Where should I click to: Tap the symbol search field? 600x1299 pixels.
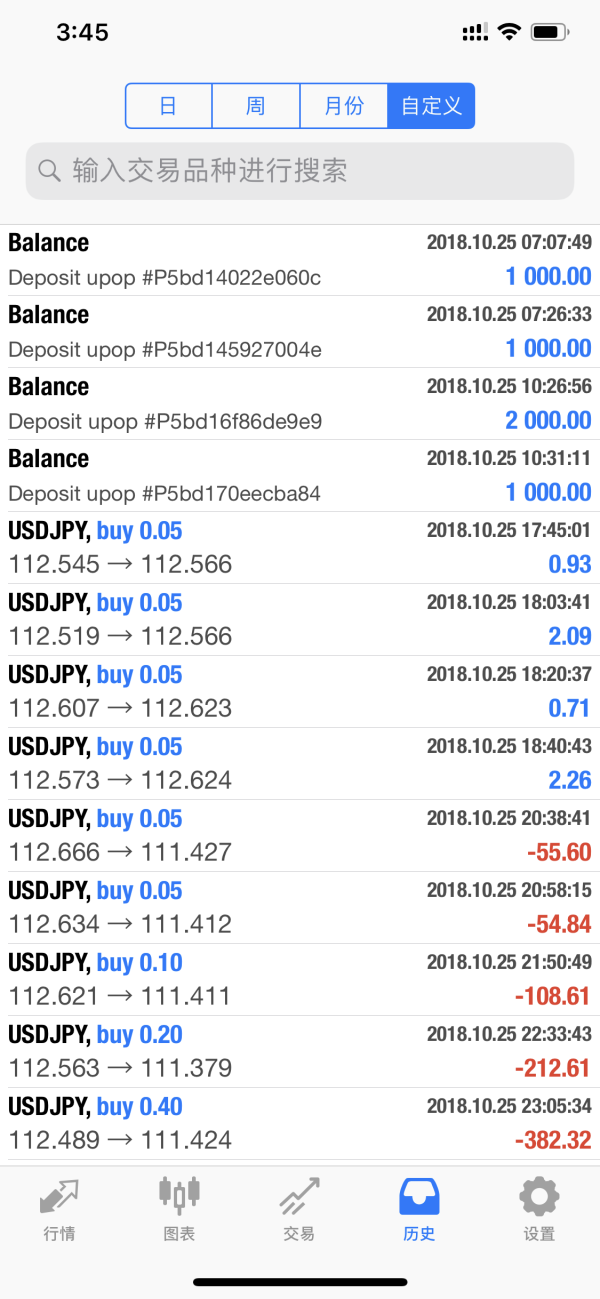[300, 171]
